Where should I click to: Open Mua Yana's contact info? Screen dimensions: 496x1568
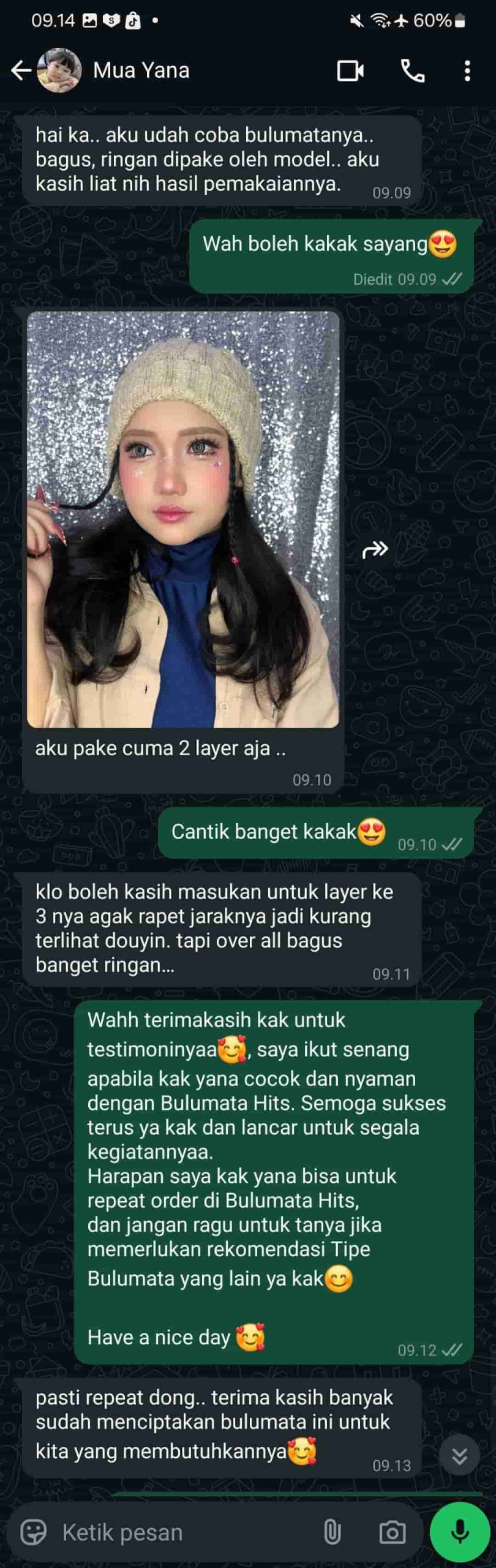click(x=141, y=70)
